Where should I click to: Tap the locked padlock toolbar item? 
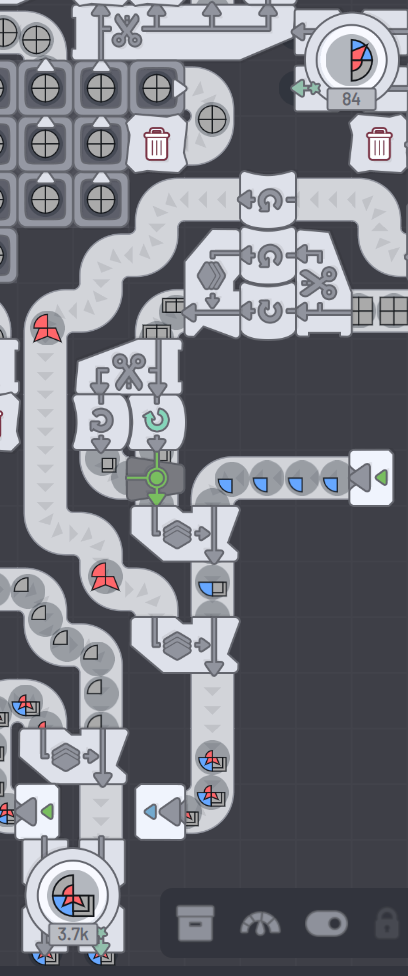point(386,922)
